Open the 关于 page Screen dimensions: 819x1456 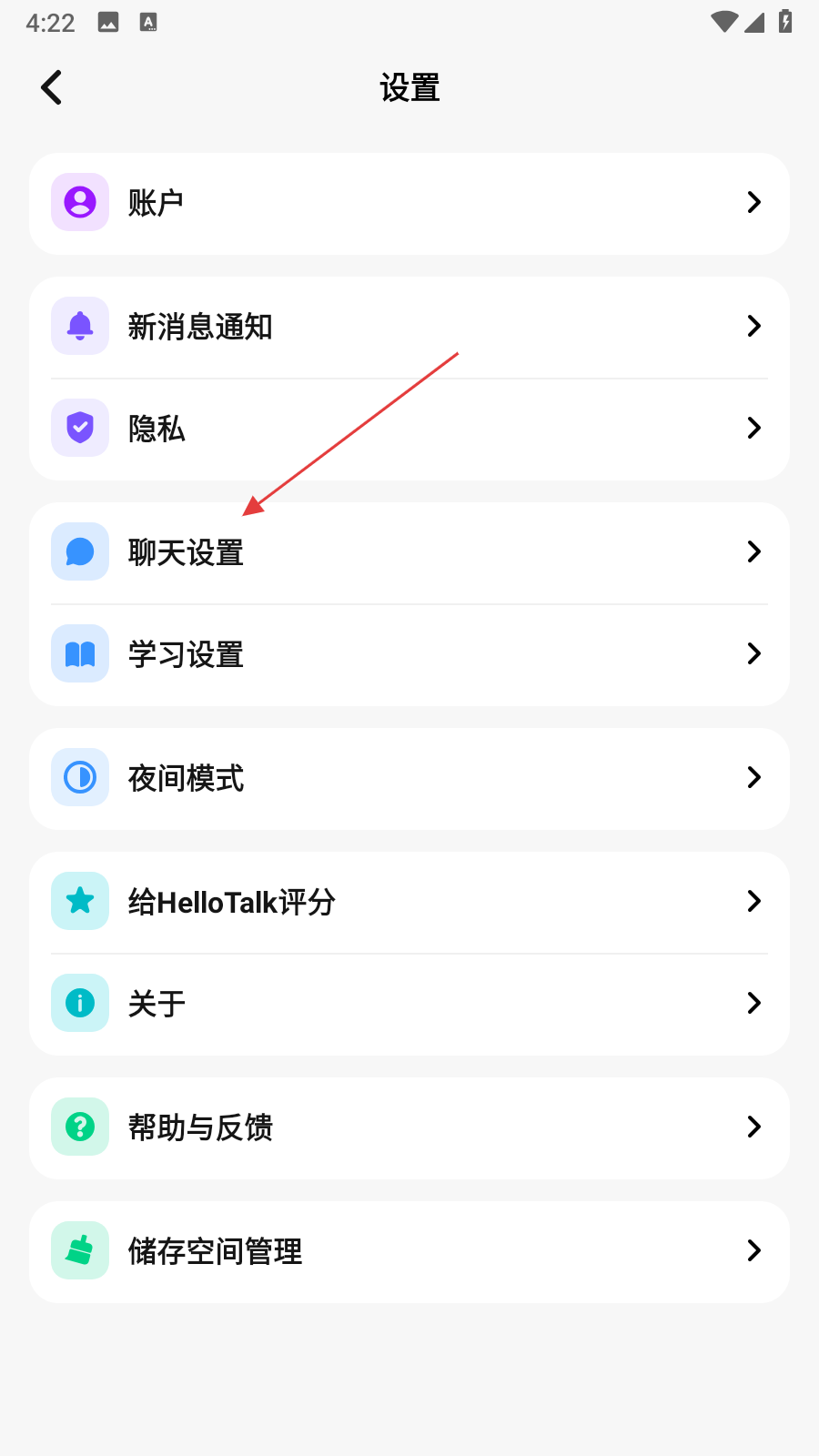[409, 1004]
